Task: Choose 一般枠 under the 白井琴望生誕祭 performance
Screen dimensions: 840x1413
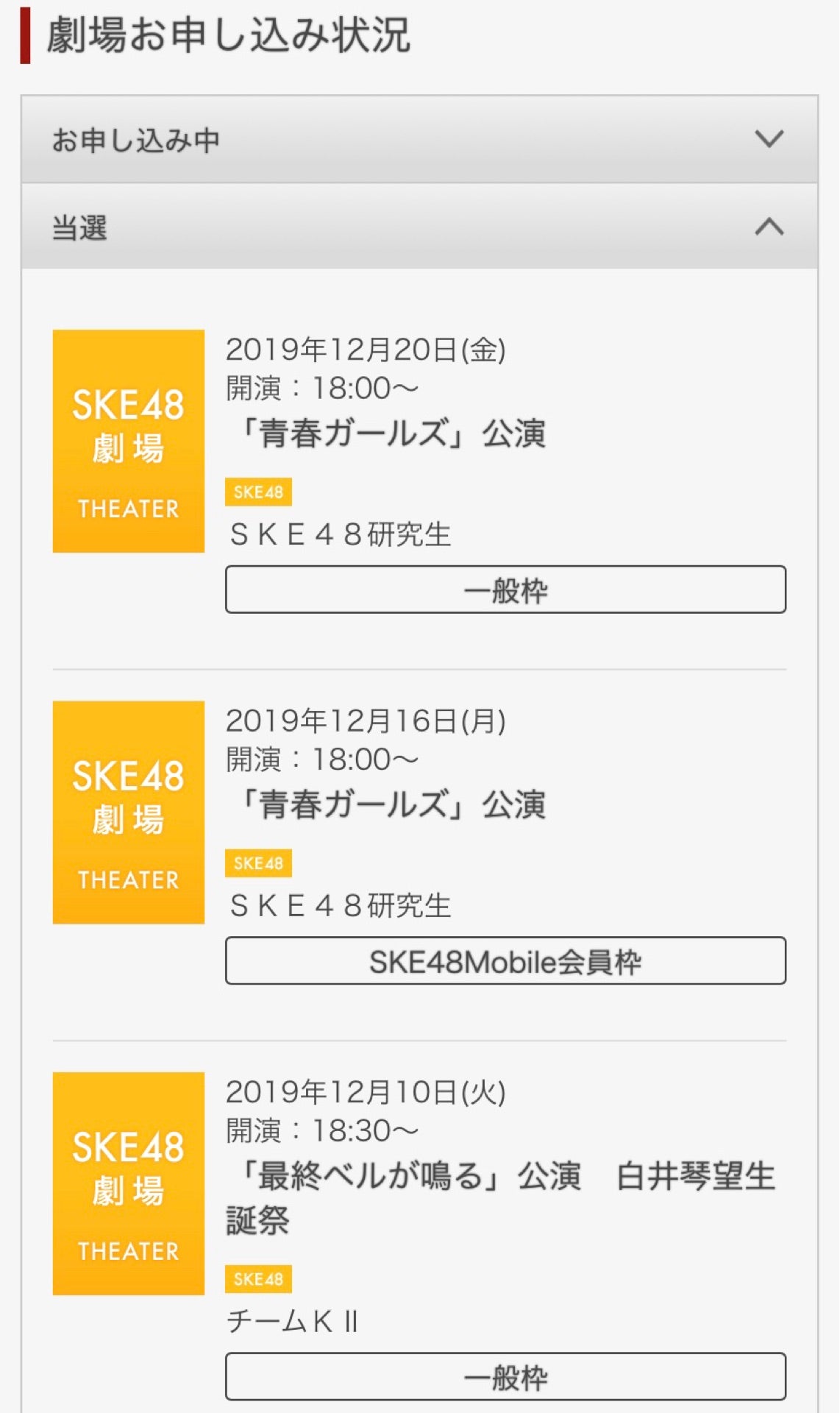Action: pos(505,1376)
